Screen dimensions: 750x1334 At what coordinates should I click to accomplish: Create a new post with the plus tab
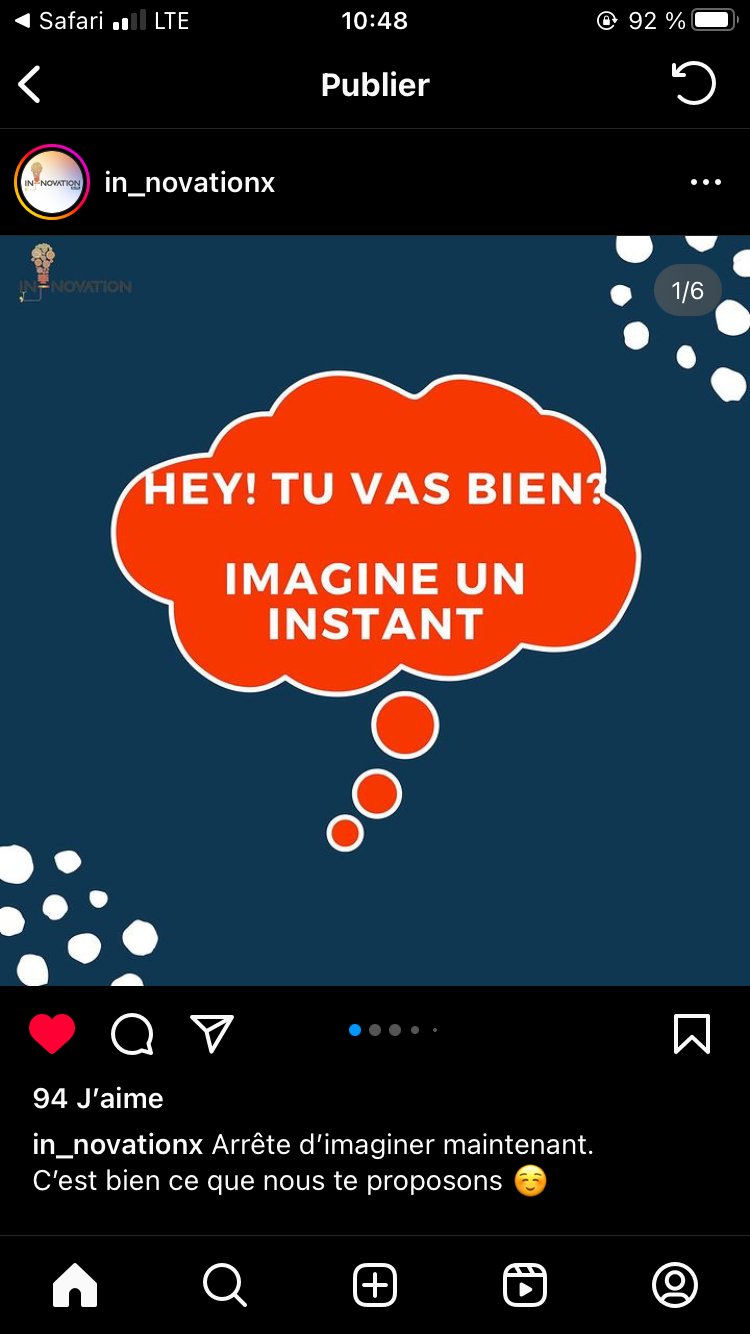375,1285
